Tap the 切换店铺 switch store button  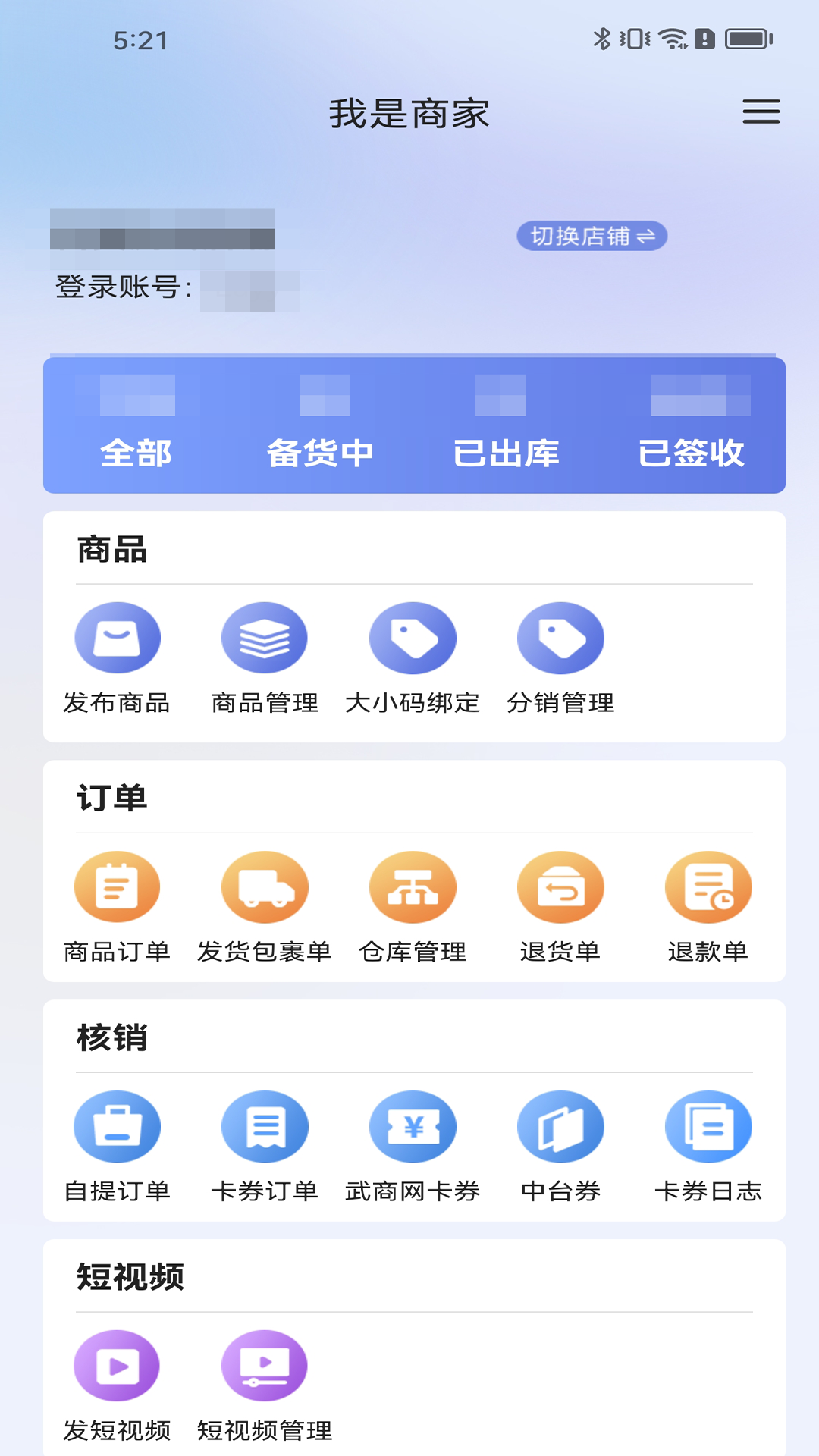coord(591,237)
